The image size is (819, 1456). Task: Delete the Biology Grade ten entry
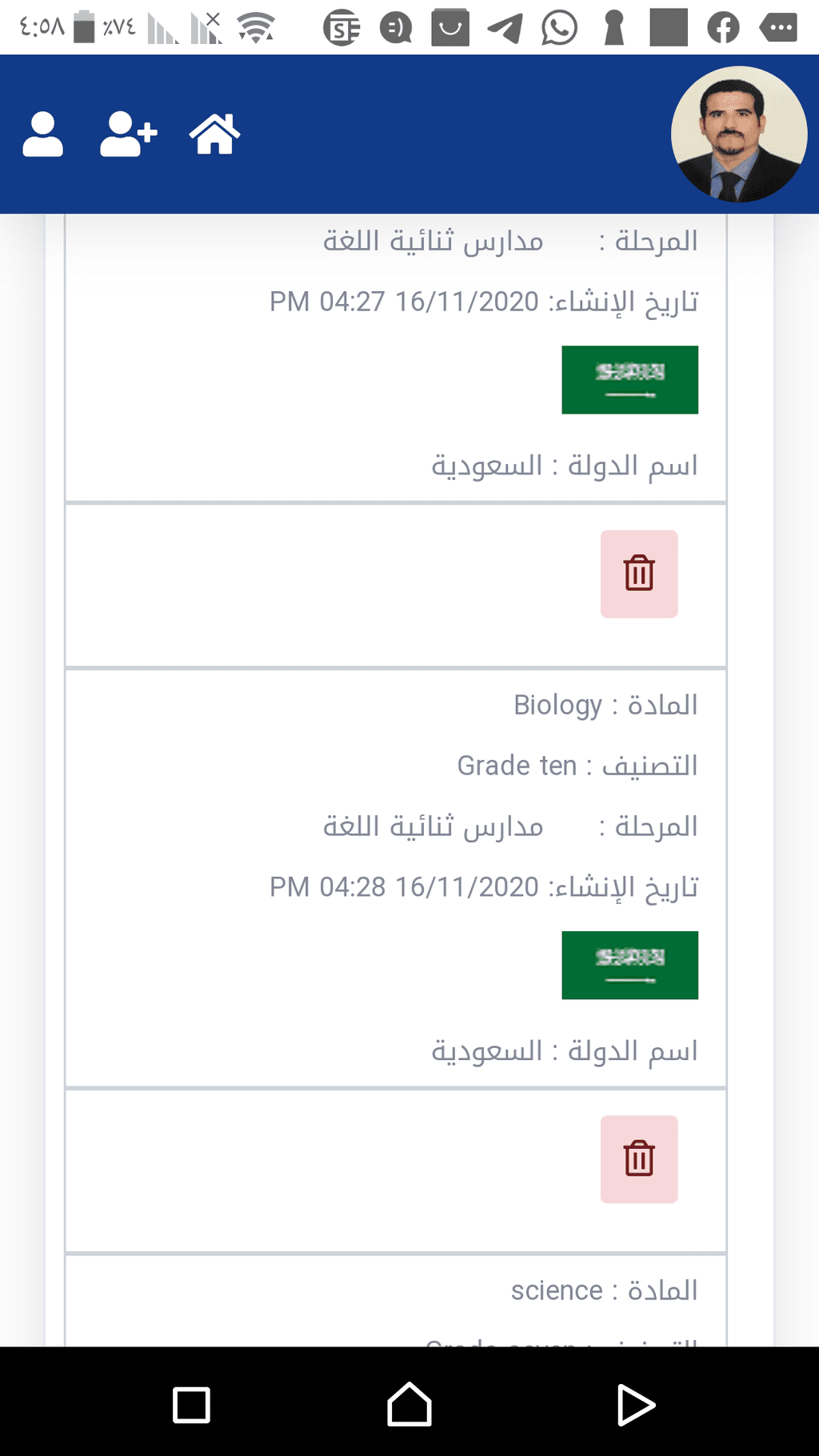[x=639, y=1159]
